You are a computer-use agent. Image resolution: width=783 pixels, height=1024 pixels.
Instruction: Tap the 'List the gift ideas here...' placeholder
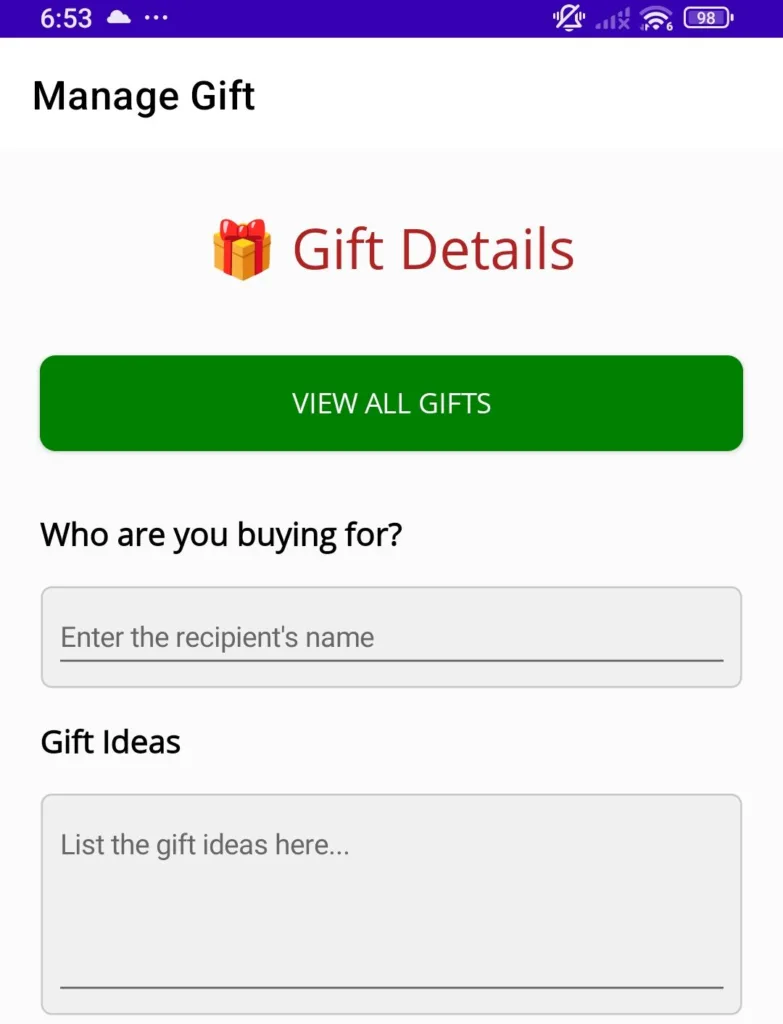click(205, 845)
